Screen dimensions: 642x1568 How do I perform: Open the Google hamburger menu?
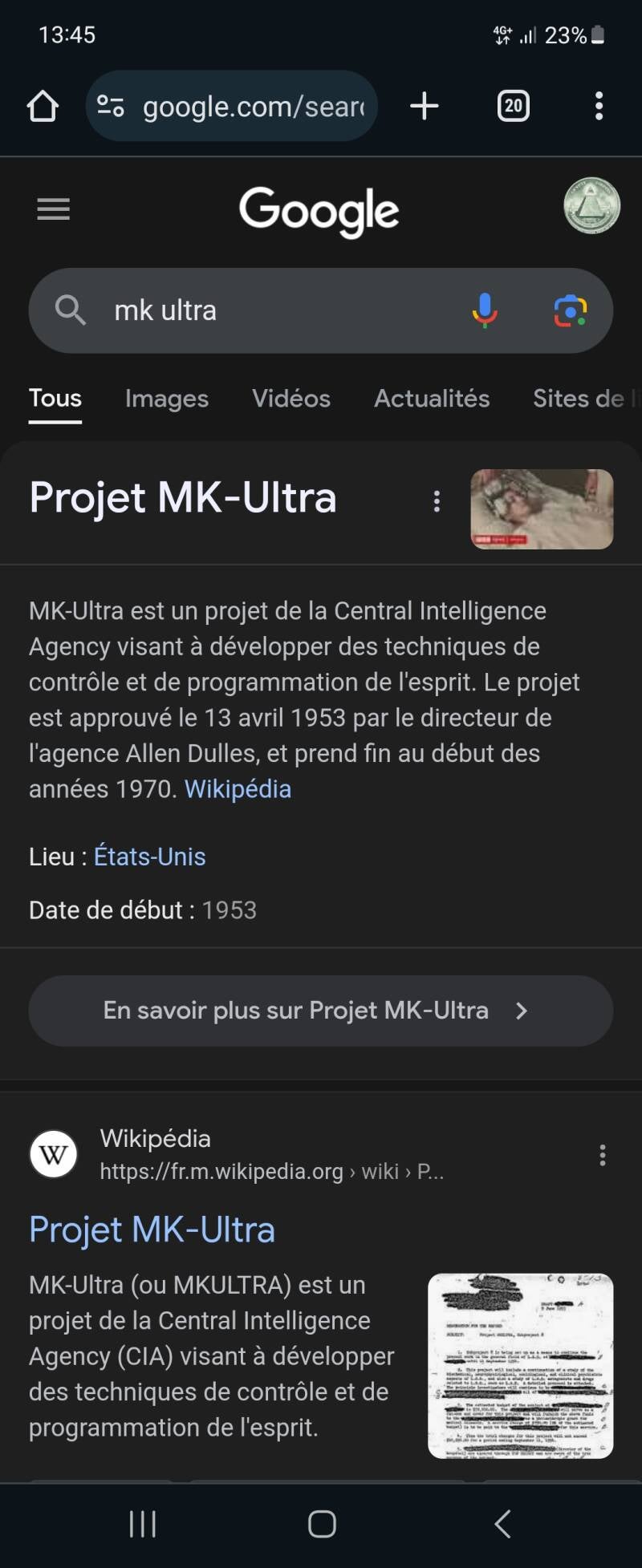tap(54, 209)
